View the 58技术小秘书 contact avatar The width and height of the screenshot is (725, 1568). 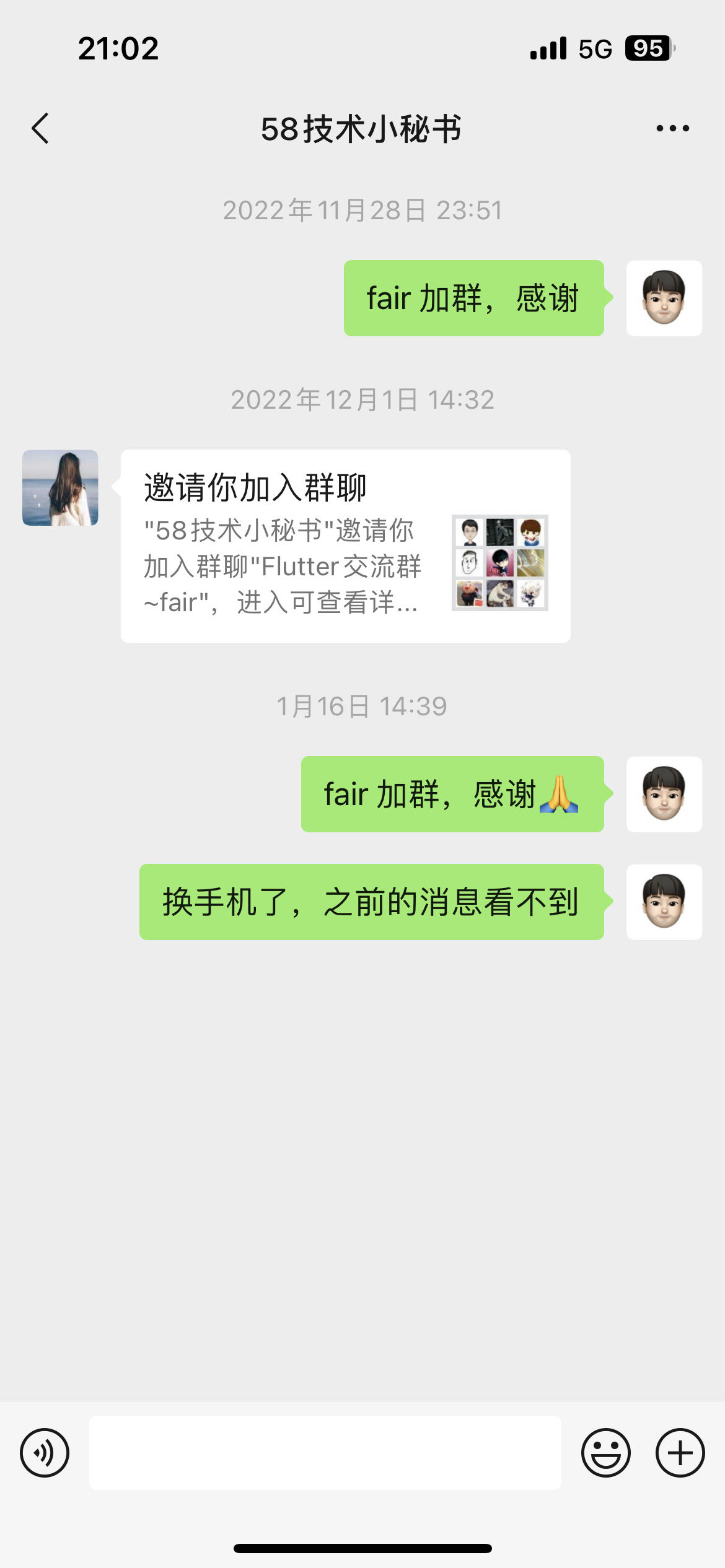point(60,488)
